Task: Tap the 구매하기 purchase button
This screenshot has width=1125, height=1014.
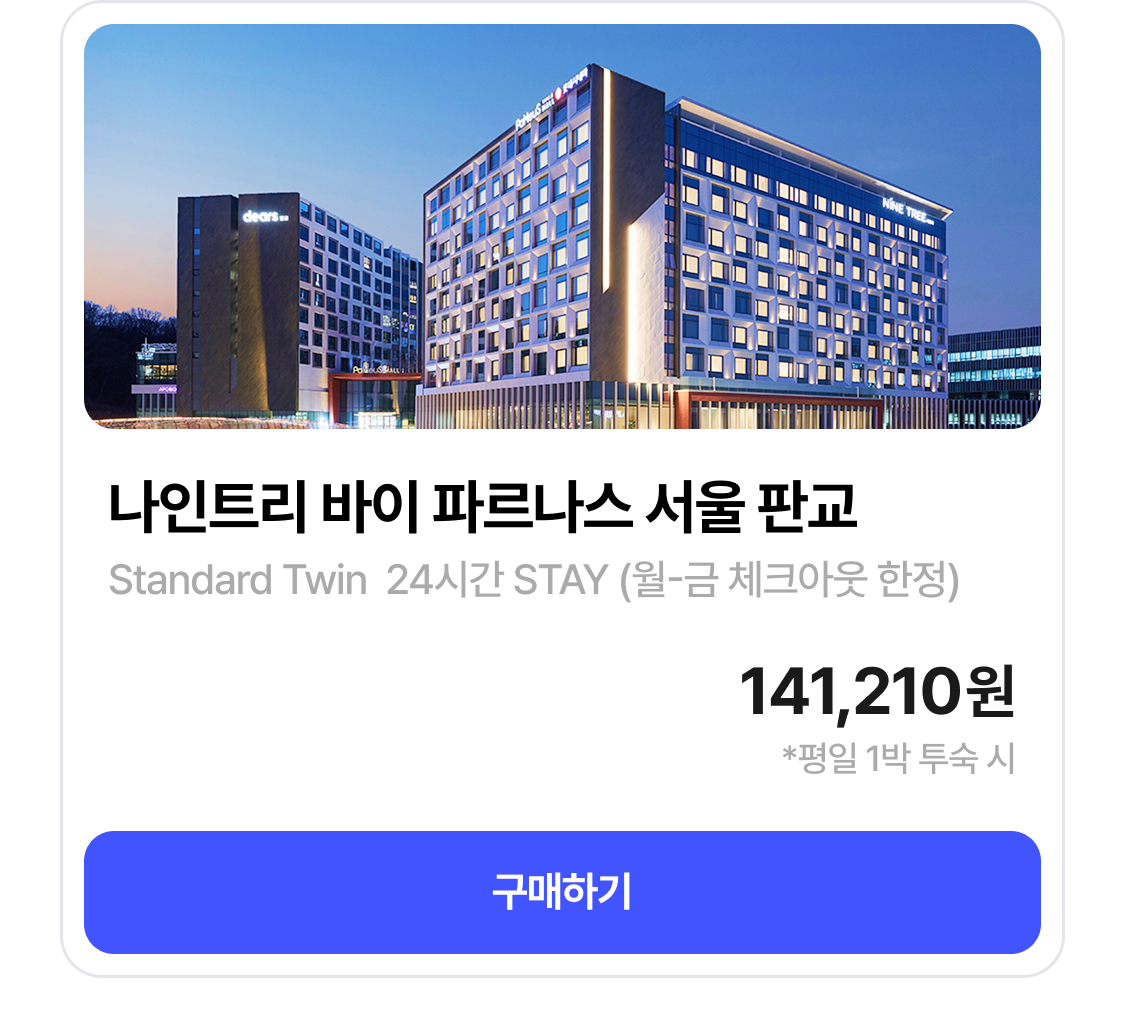Action: (562, 892)
